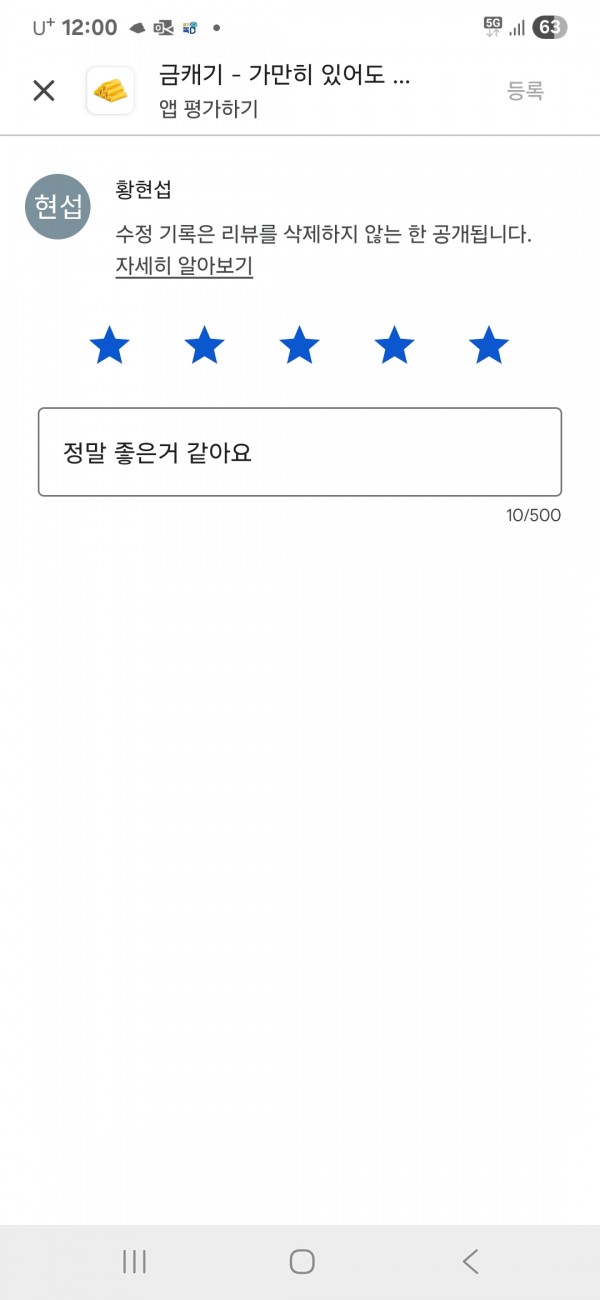Screen dimensions: 600x1300
Task: Set rating to five stars
Action: point(489,346)
